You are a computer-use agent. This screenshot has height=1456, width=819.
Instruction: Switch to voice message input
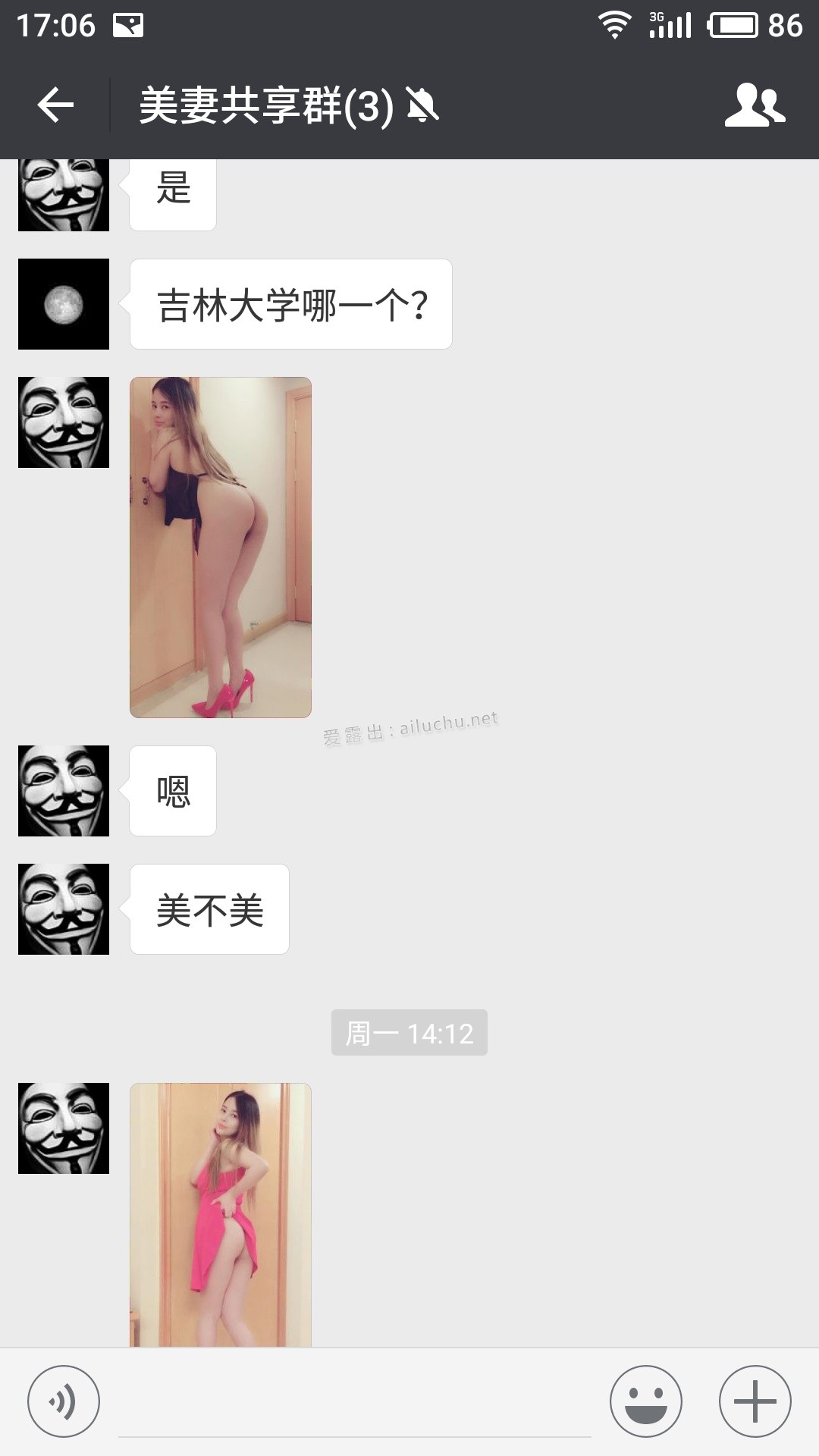[x=64, y=1401]
